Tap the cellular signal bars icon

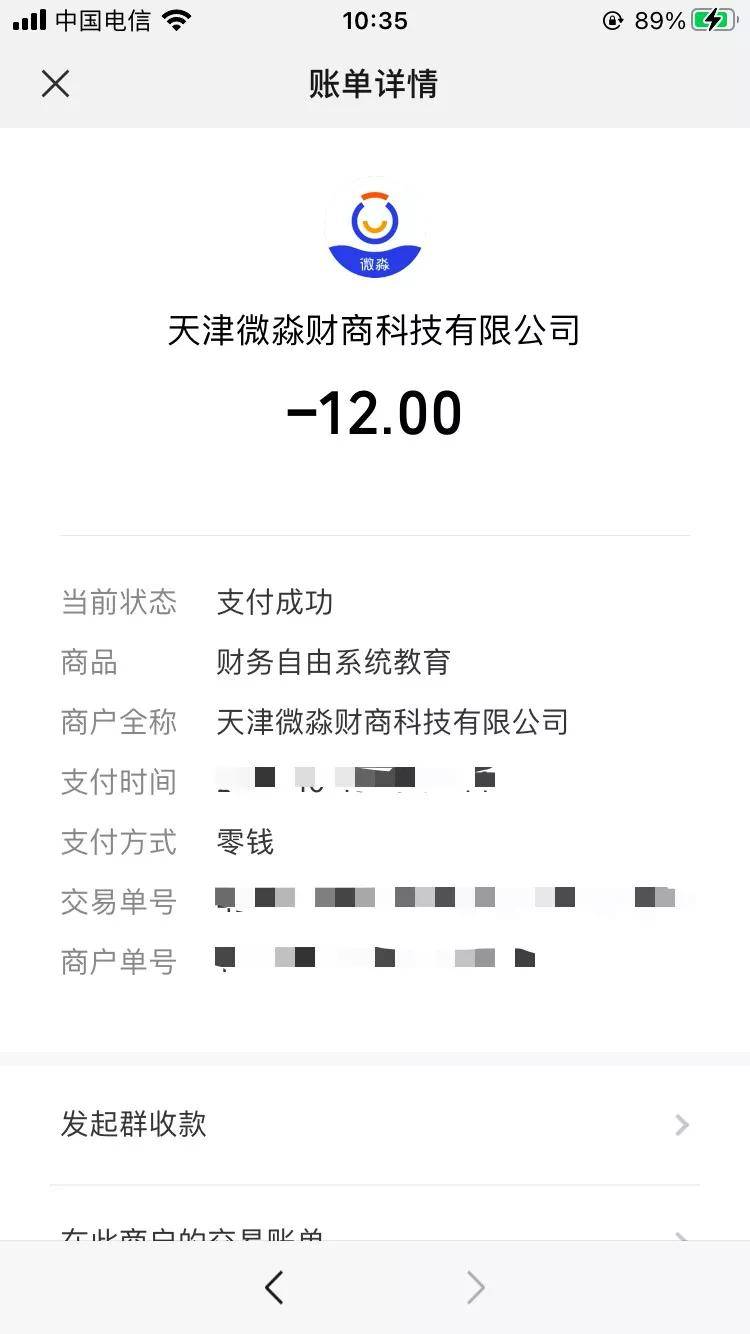tap(29, 20)
